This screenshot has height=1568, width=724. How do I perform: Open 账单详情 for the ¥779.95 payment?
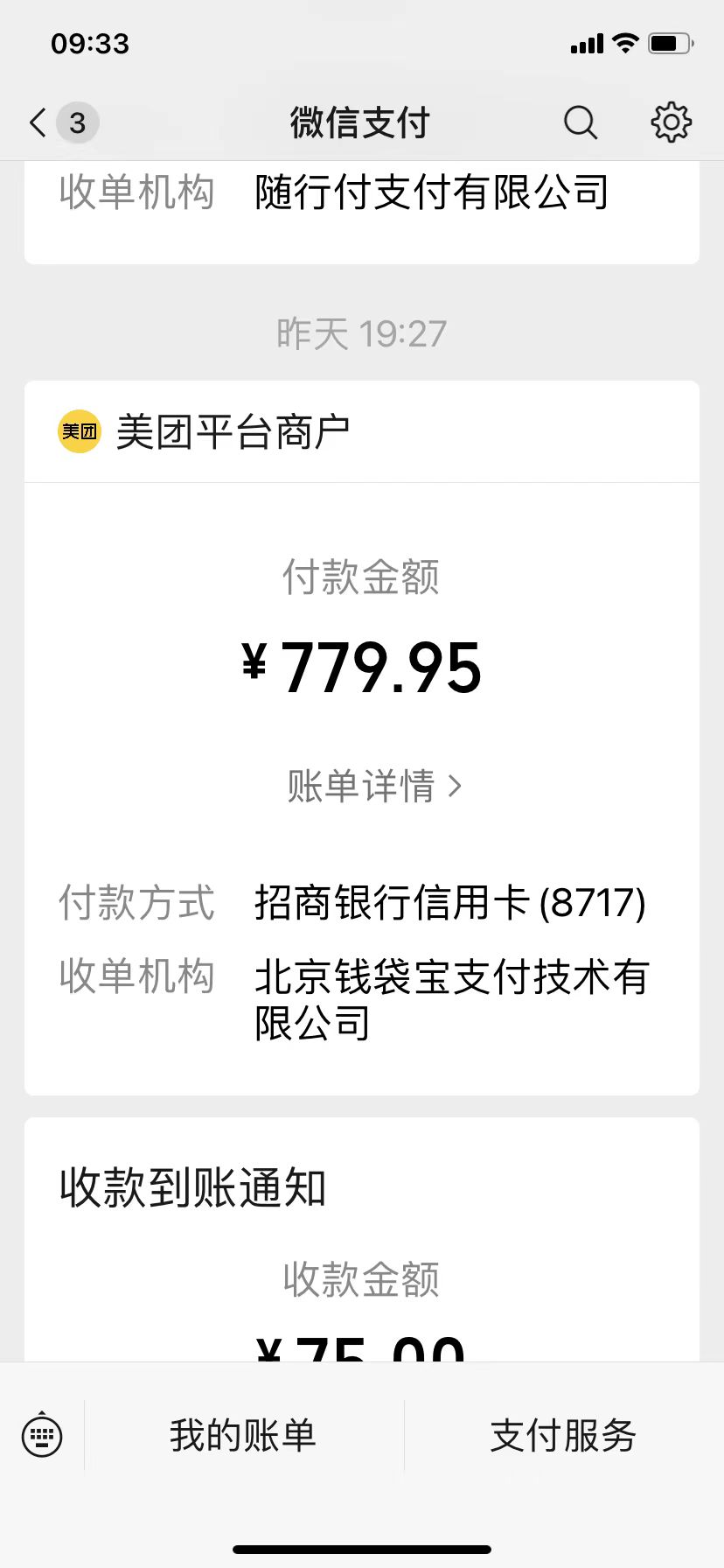[374, 786]
